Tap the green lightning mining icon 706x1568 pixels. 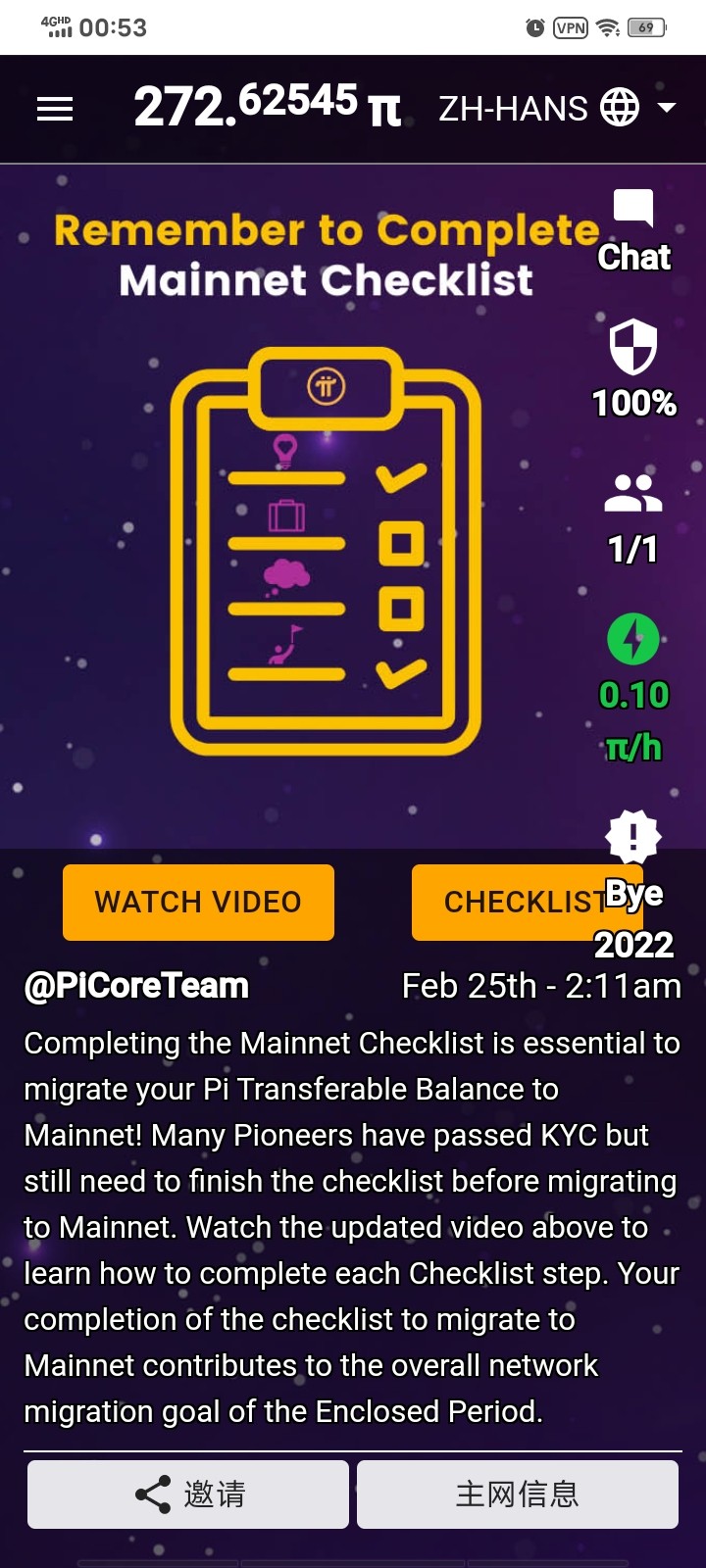click(x=633, y=639)
